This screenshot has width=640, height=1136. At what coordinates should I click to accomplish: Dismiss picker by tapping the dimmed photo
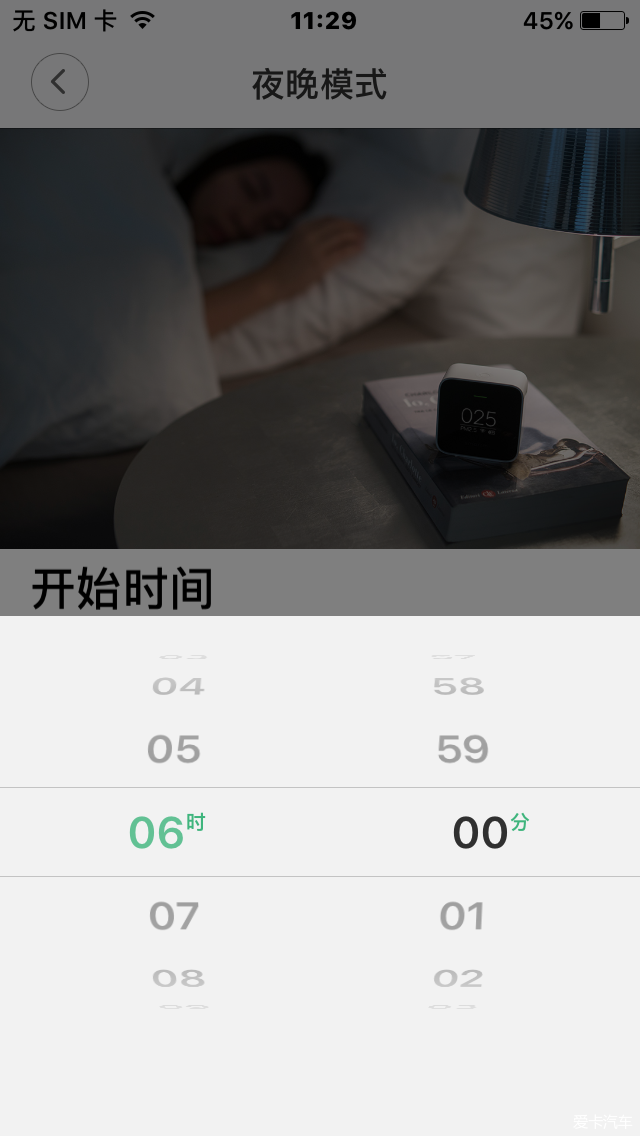[320, 340]
